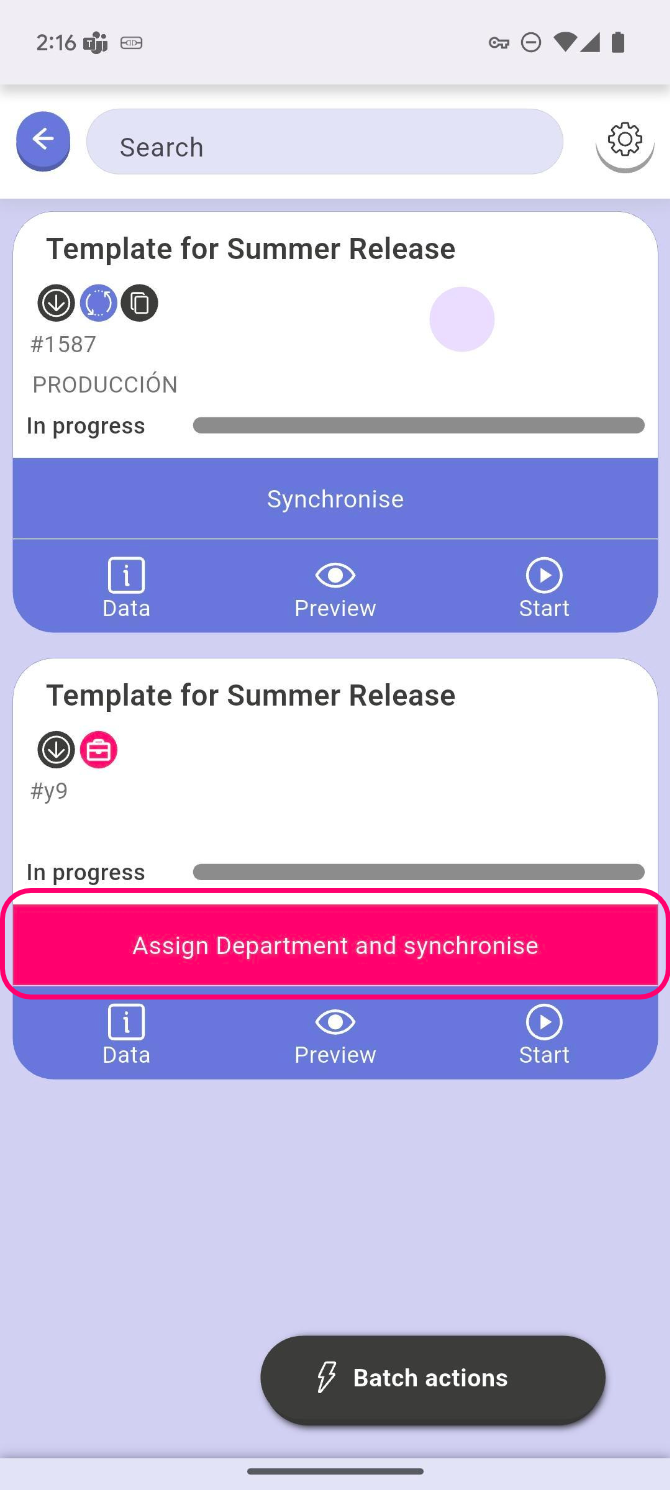Tap the copy icon on template #1587

pyautogui.click(x=140, y=302)
